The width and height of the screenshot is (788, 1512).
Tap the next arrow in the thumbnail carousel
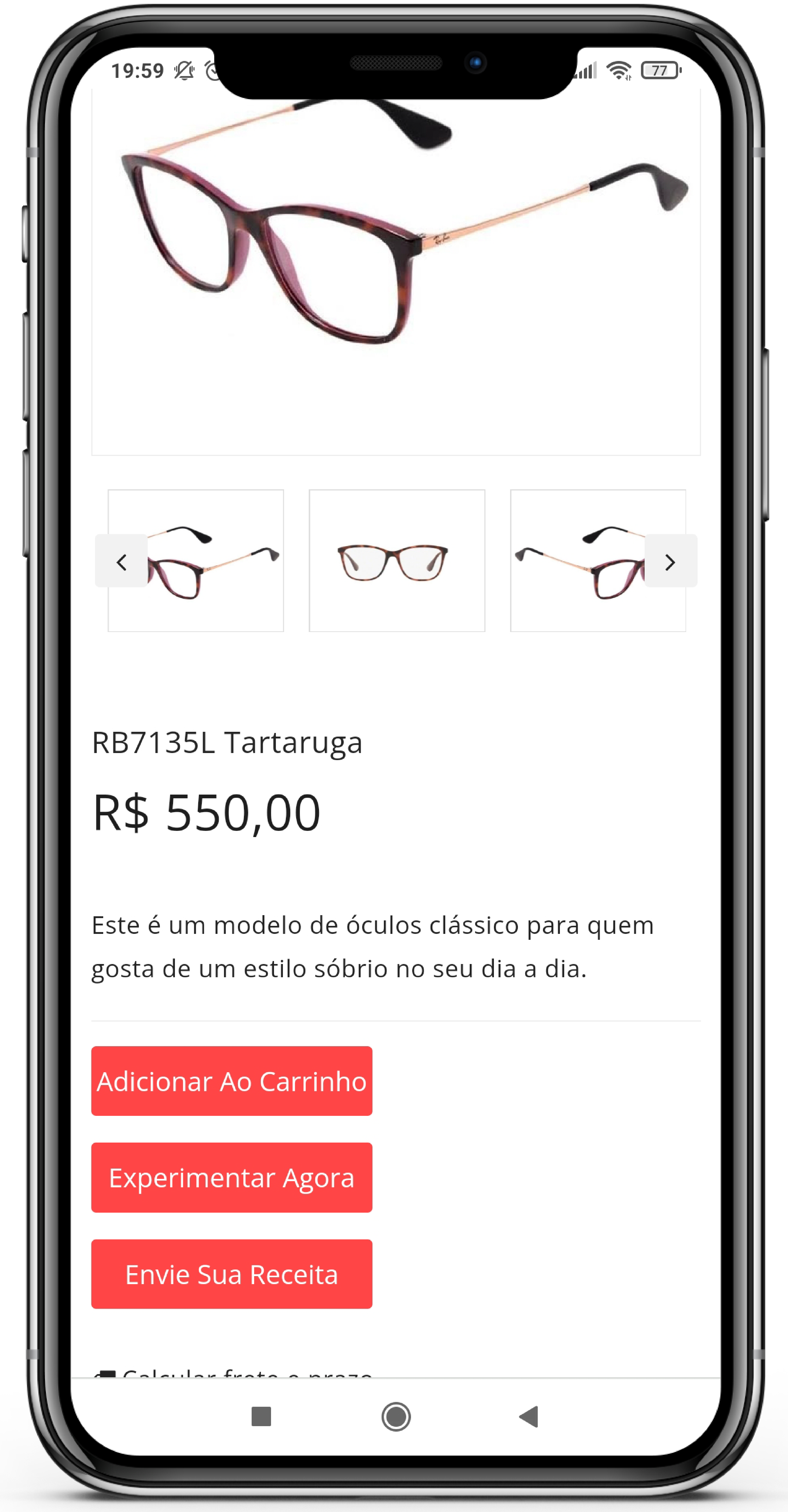tap(670, 561)
